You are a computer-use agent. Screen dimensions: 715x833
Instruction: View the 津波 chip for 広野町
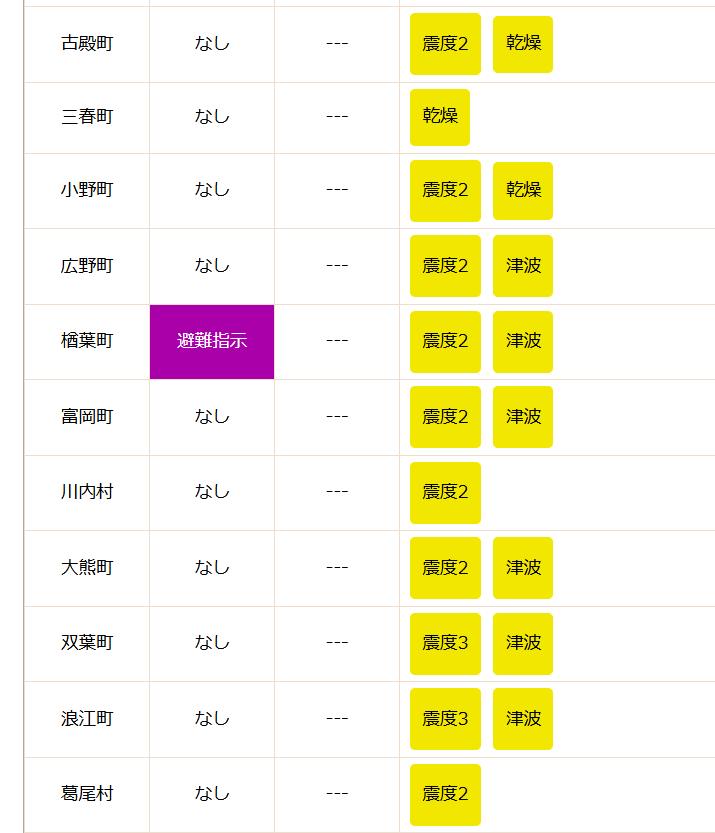tap(522, 266)
